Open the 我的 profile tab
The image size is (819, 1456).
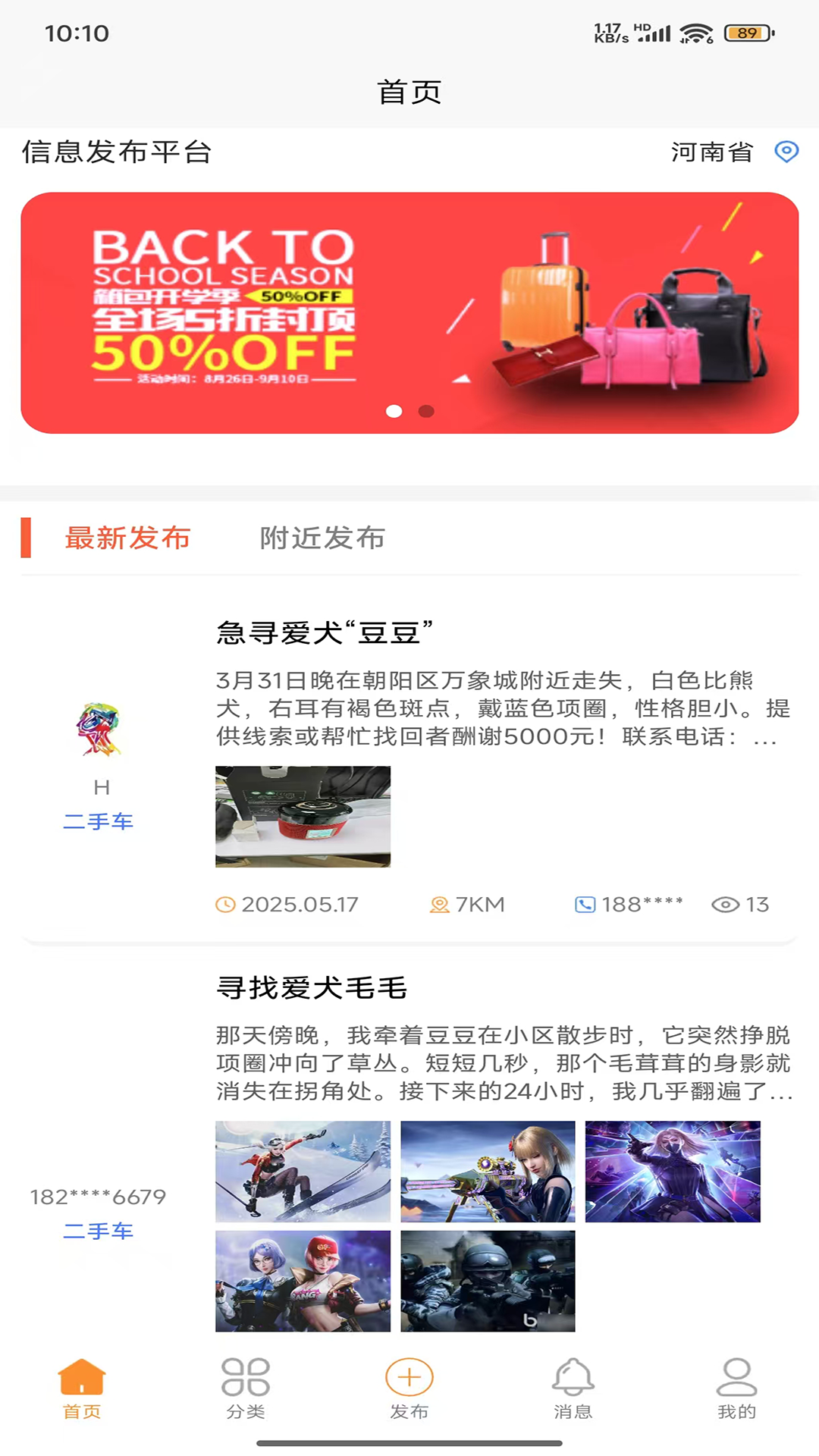click(x=736, y=1388)
